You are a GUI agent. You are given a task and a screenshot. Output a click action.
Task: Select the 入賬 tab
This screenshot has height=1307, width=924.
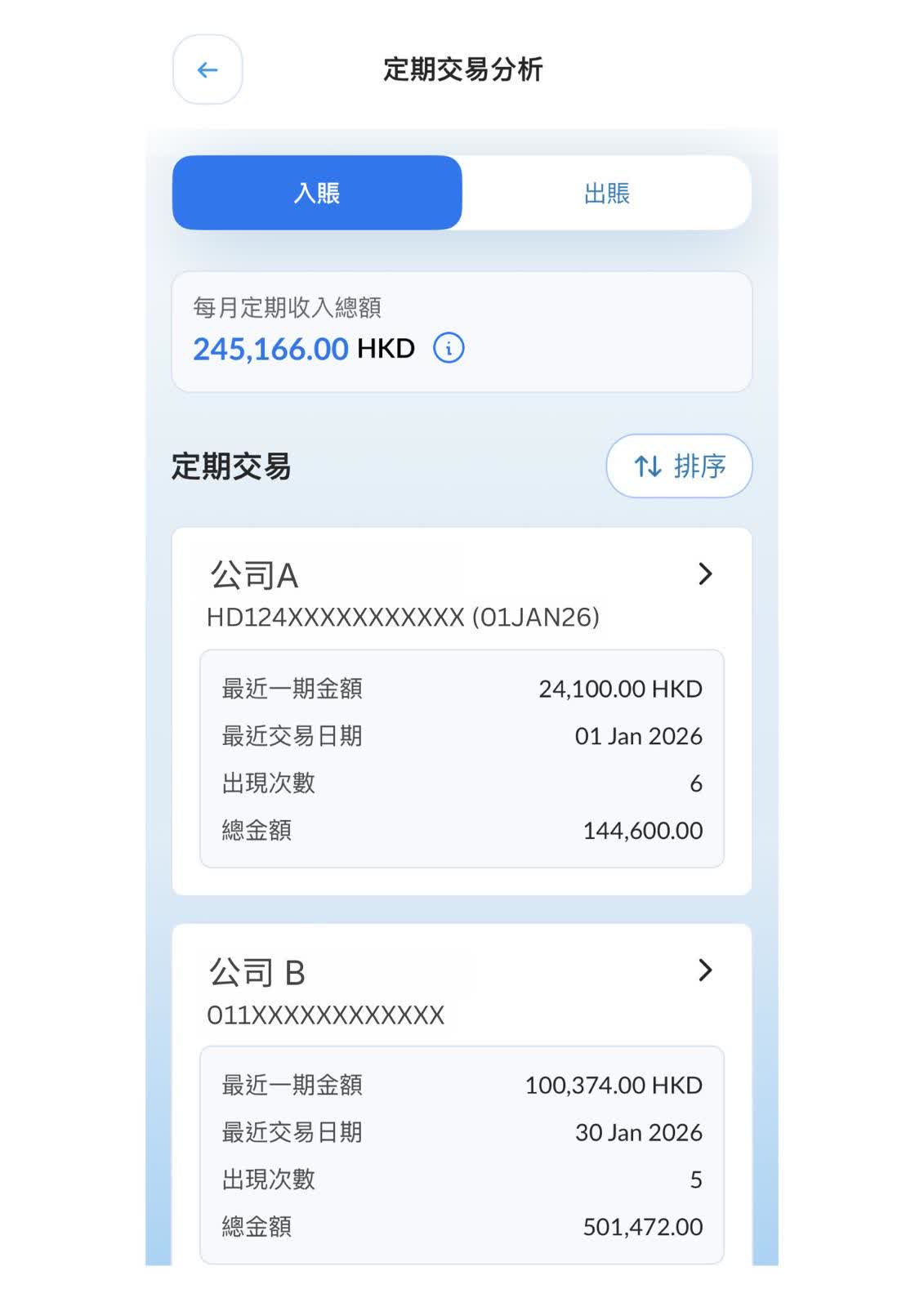pos(317,194)
